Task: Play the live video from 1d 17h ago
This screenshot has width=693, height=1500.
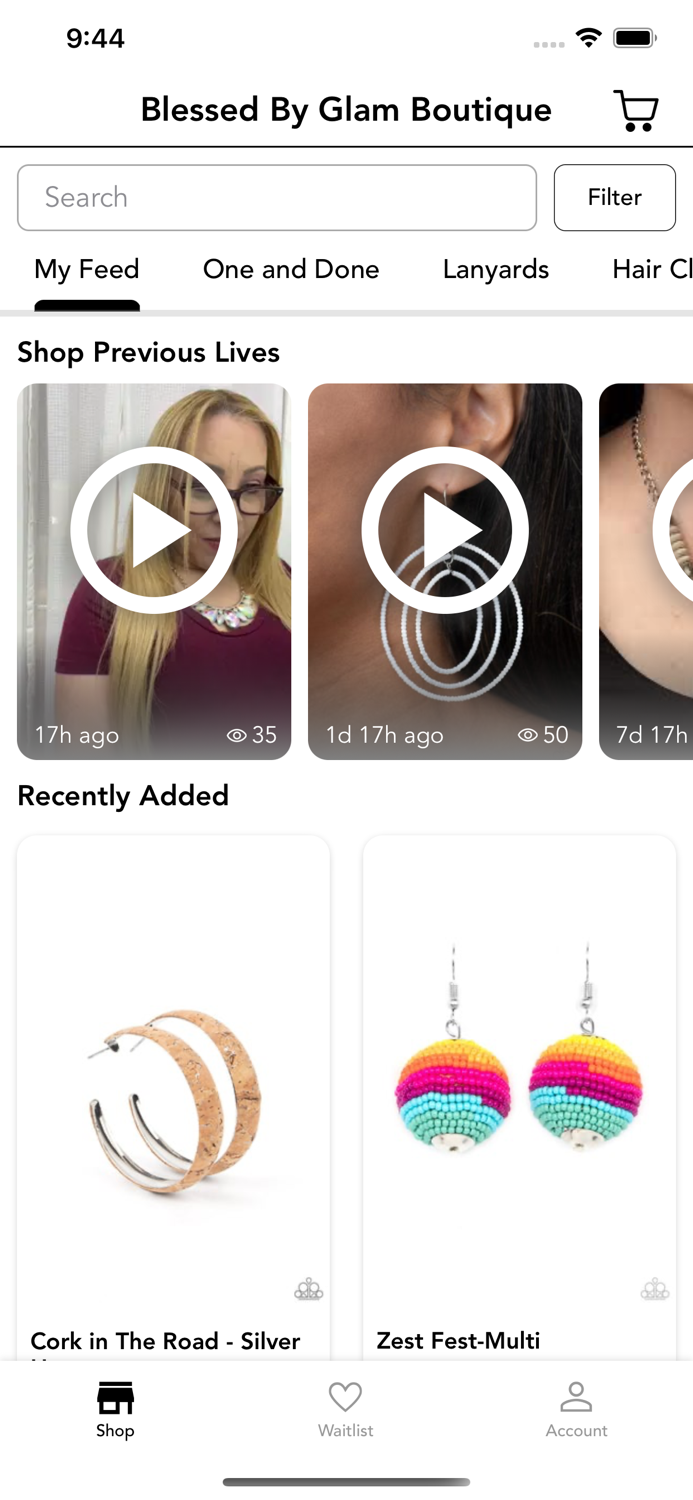Action: tap(445, 571)
